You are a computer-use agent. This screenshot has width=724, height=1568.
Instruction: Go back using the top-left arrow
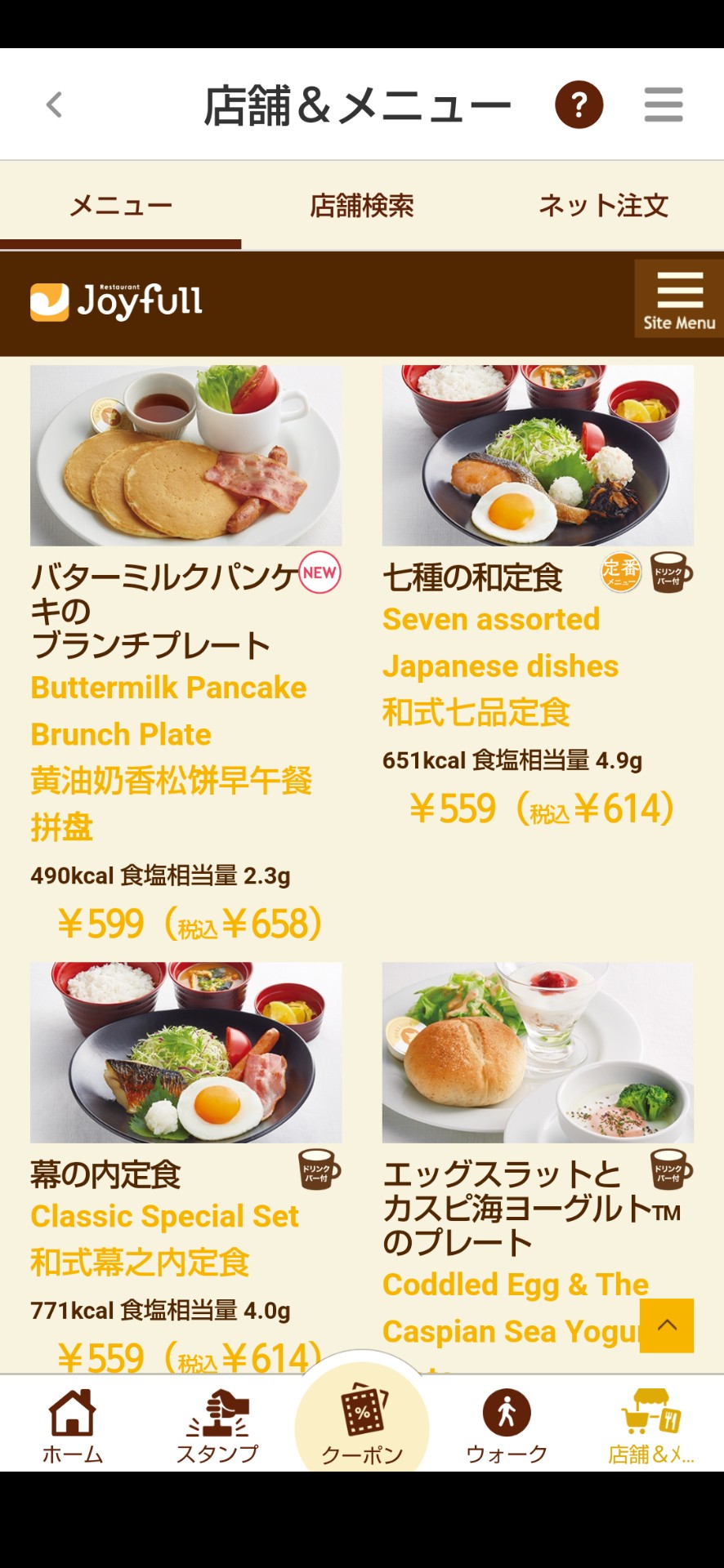[54, 105]
